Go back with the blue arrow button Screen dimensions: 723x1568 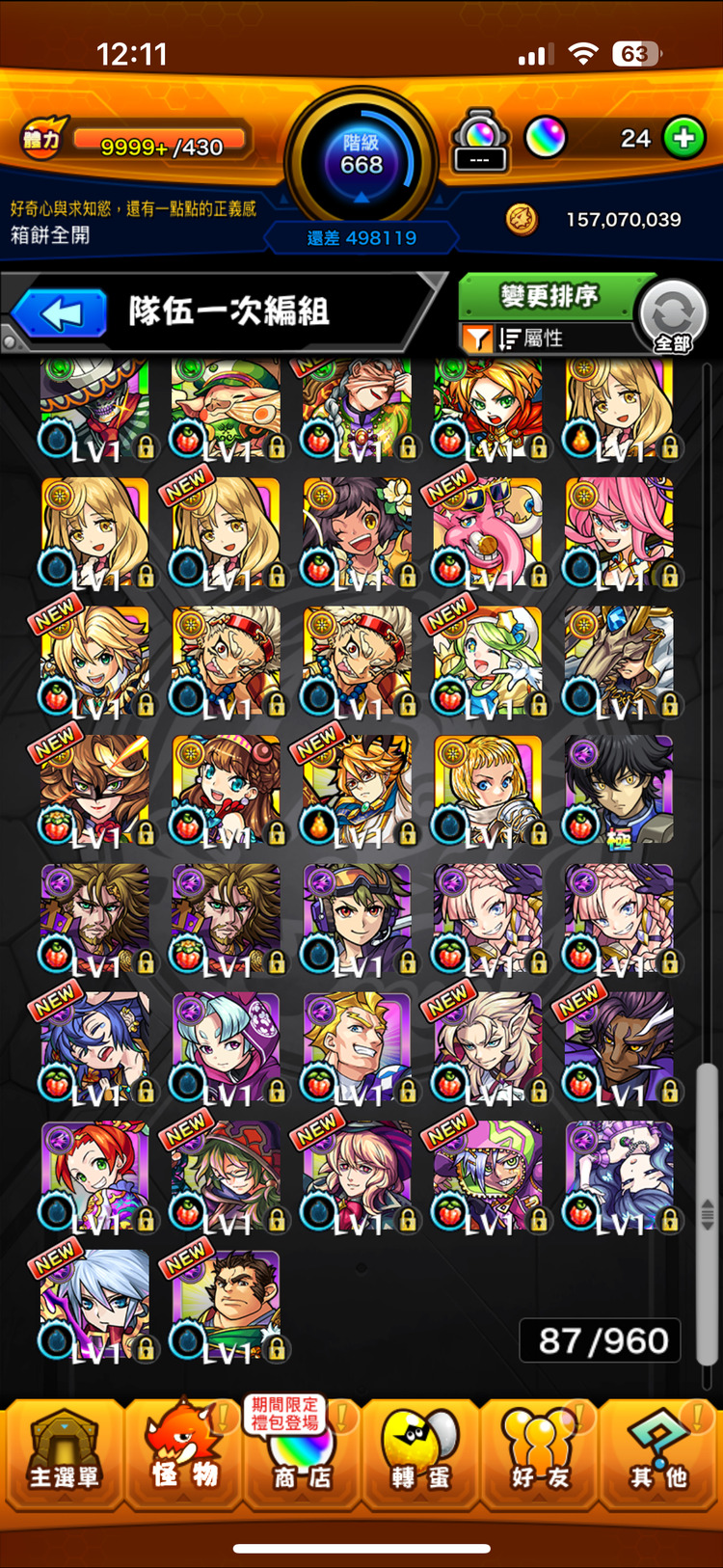tap(60, 313)
